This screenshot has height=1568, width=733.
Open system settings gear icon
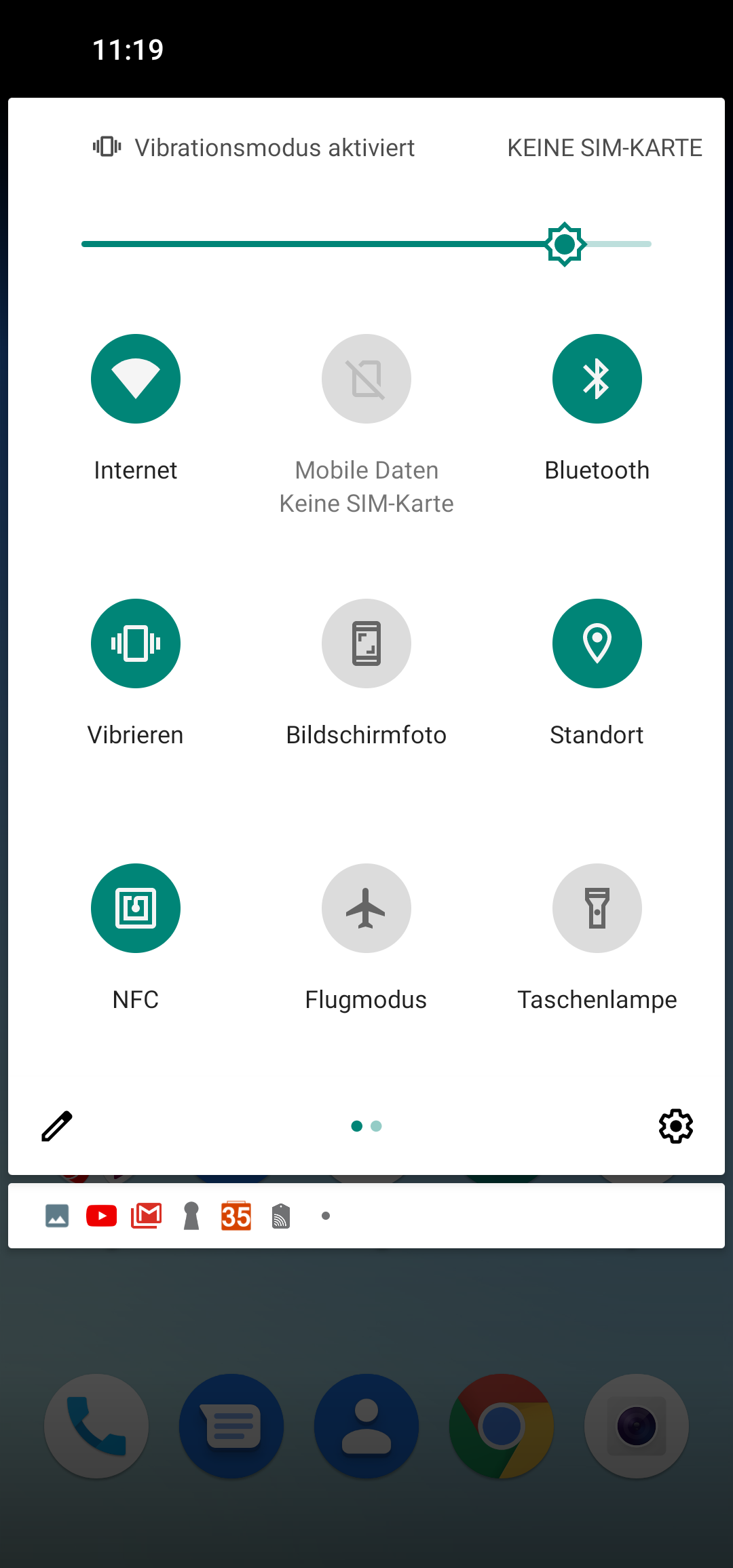[676, 1126]
